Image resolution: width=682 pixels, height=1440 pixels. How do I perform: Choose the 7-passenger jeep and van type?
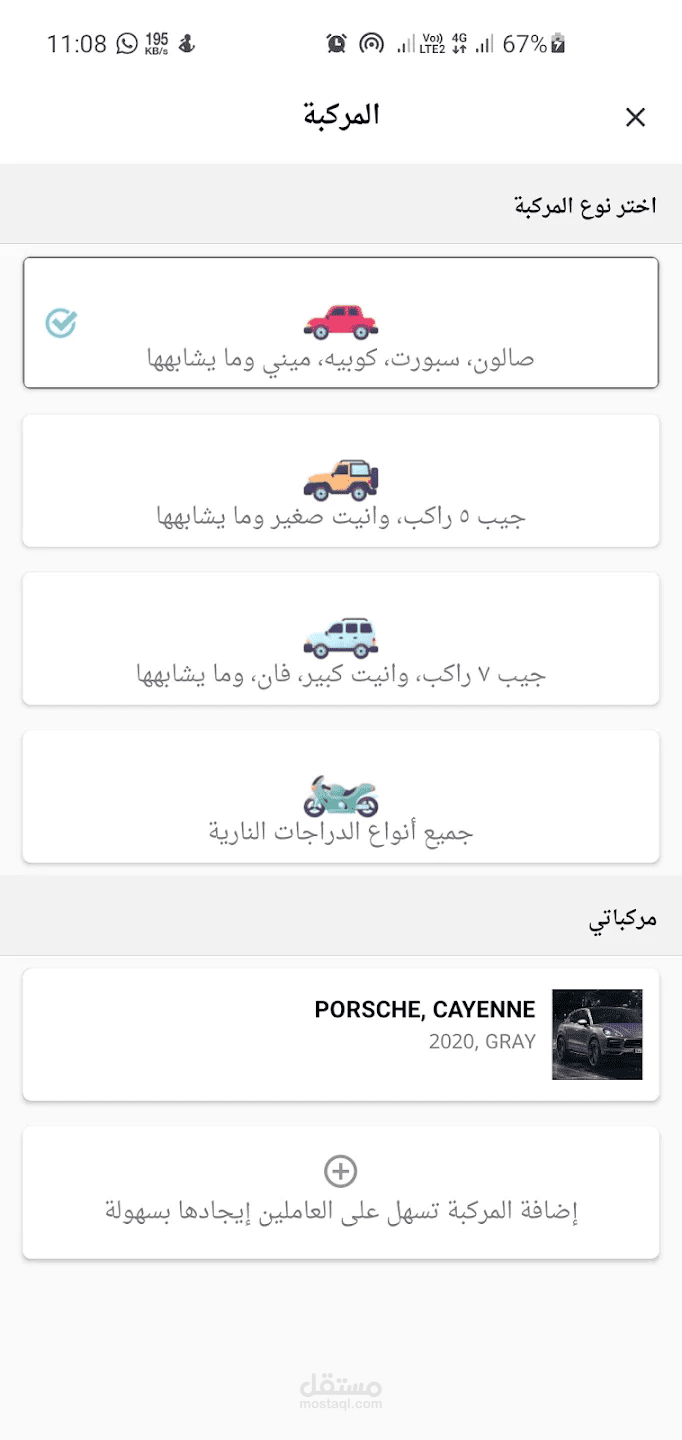point(341,639)
